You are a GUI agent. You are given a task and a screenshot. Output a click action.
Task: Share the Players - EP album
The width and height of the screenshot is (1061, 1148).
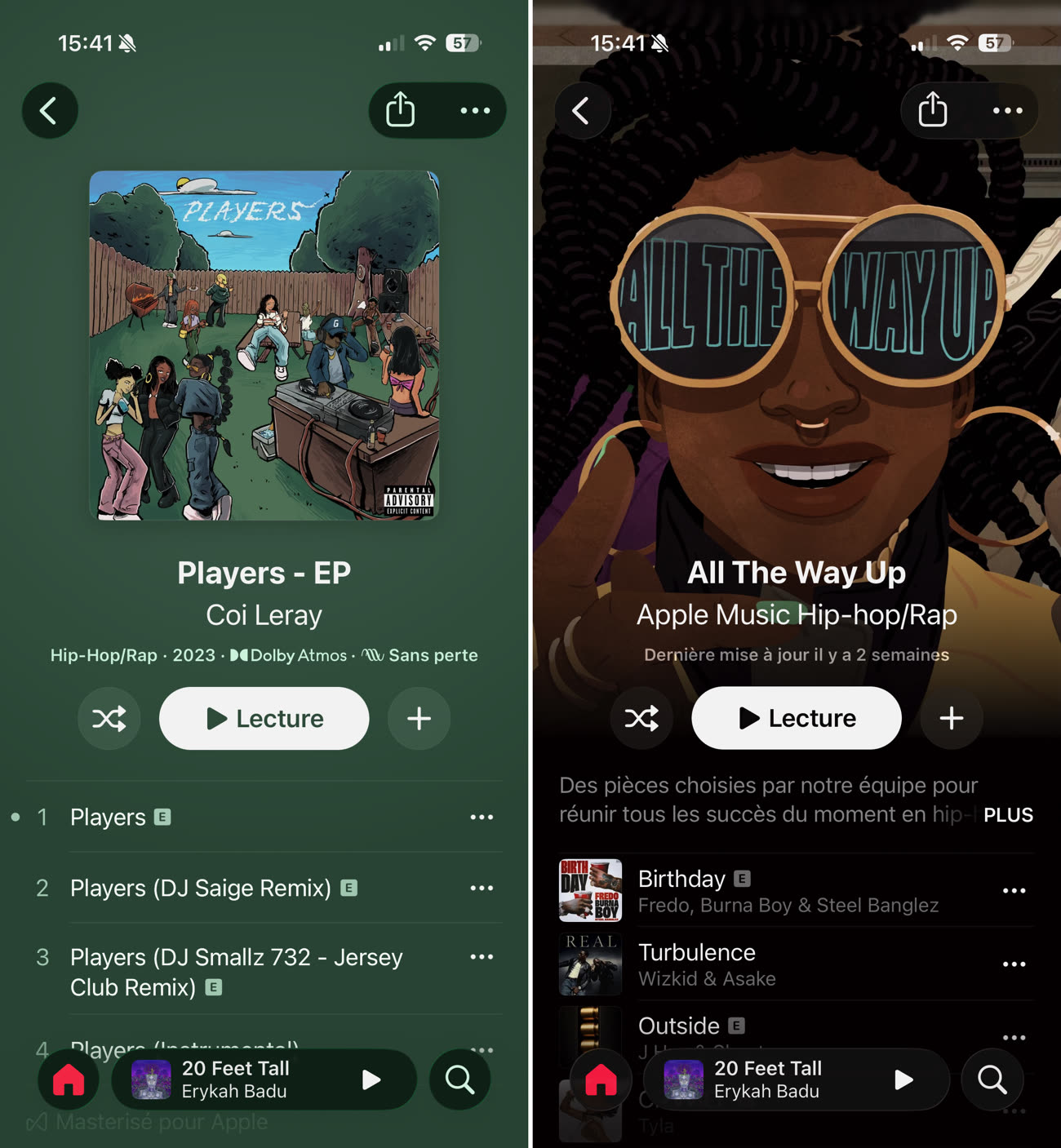pyautogui.click(x=400, y=110)
